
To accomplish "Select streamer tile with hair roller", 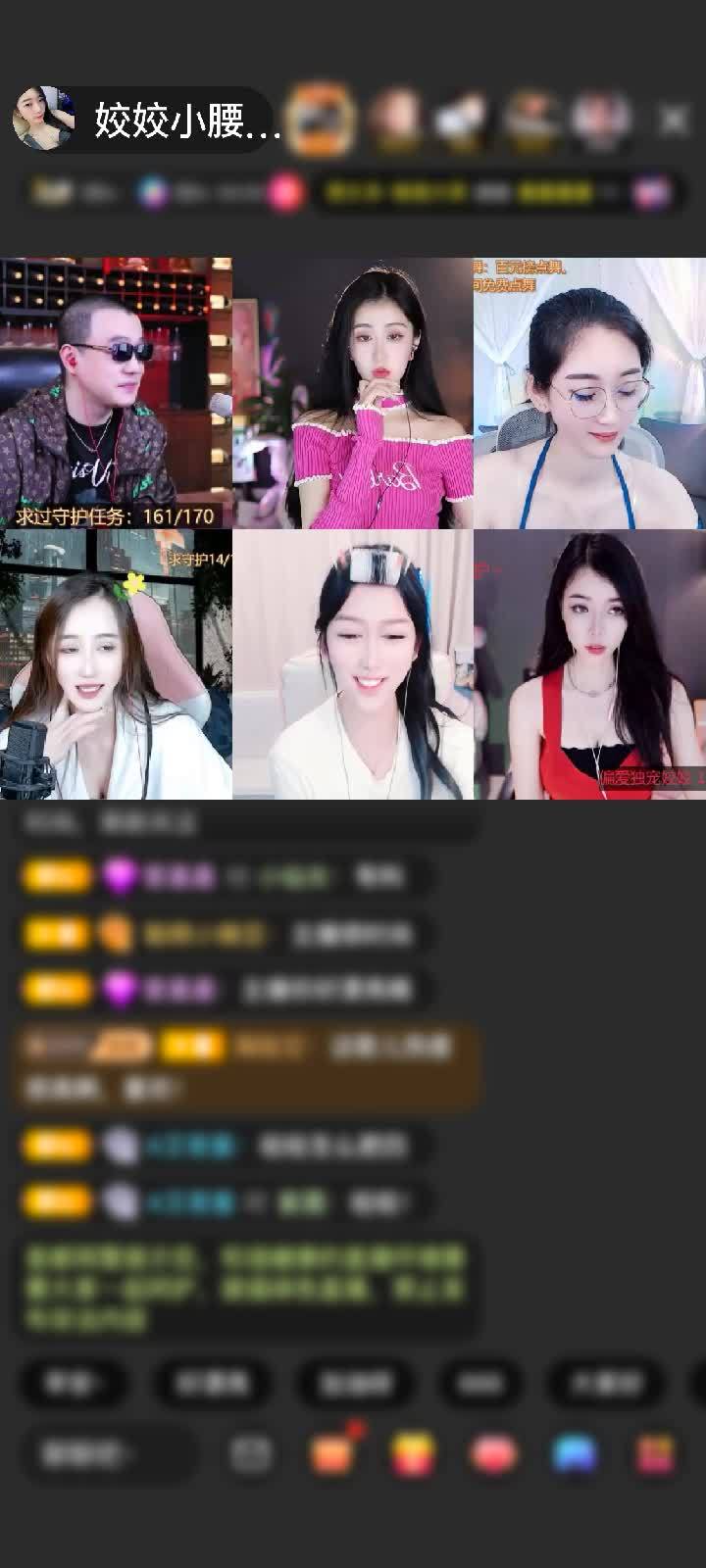I will click(353, 664).
